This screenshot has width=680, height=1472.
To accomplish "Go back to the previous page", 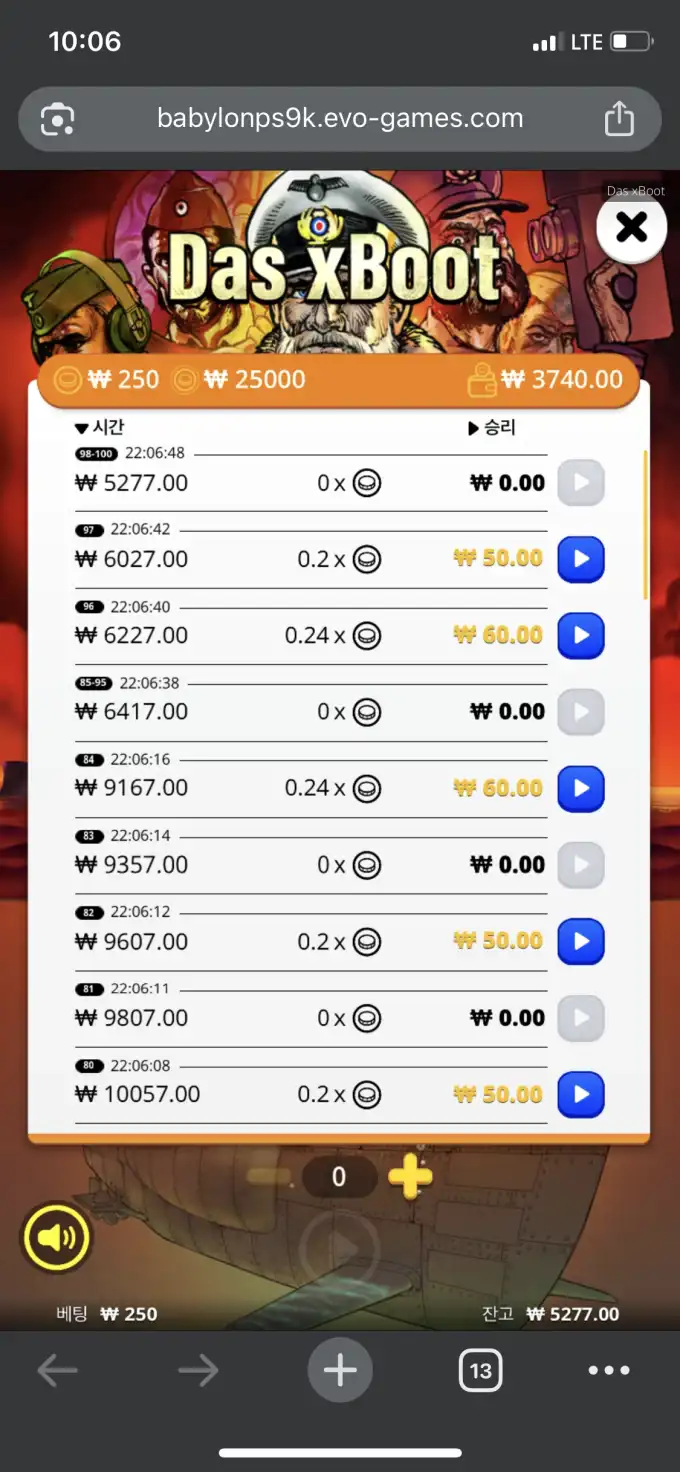I will (57, 1370).
